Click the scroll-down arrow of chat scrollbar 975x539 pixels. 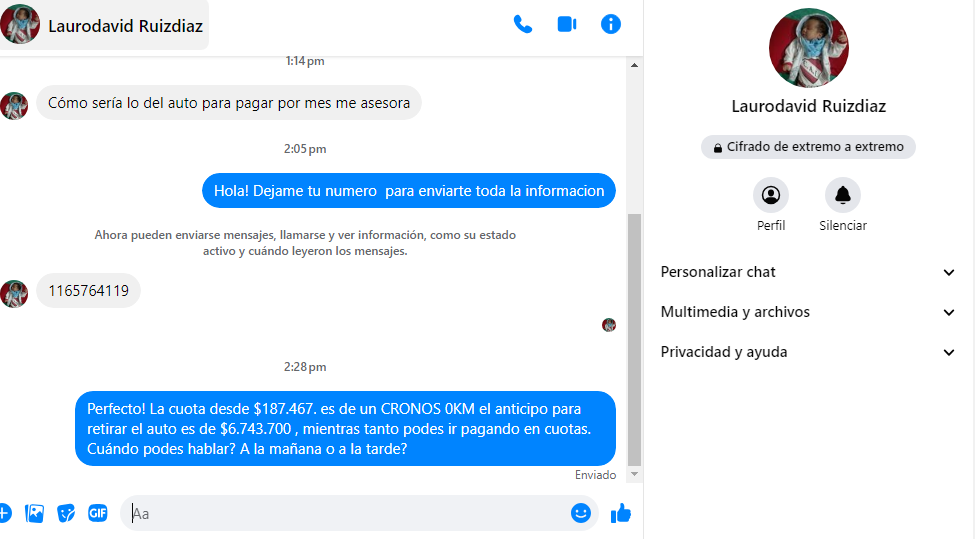(634, 474)
